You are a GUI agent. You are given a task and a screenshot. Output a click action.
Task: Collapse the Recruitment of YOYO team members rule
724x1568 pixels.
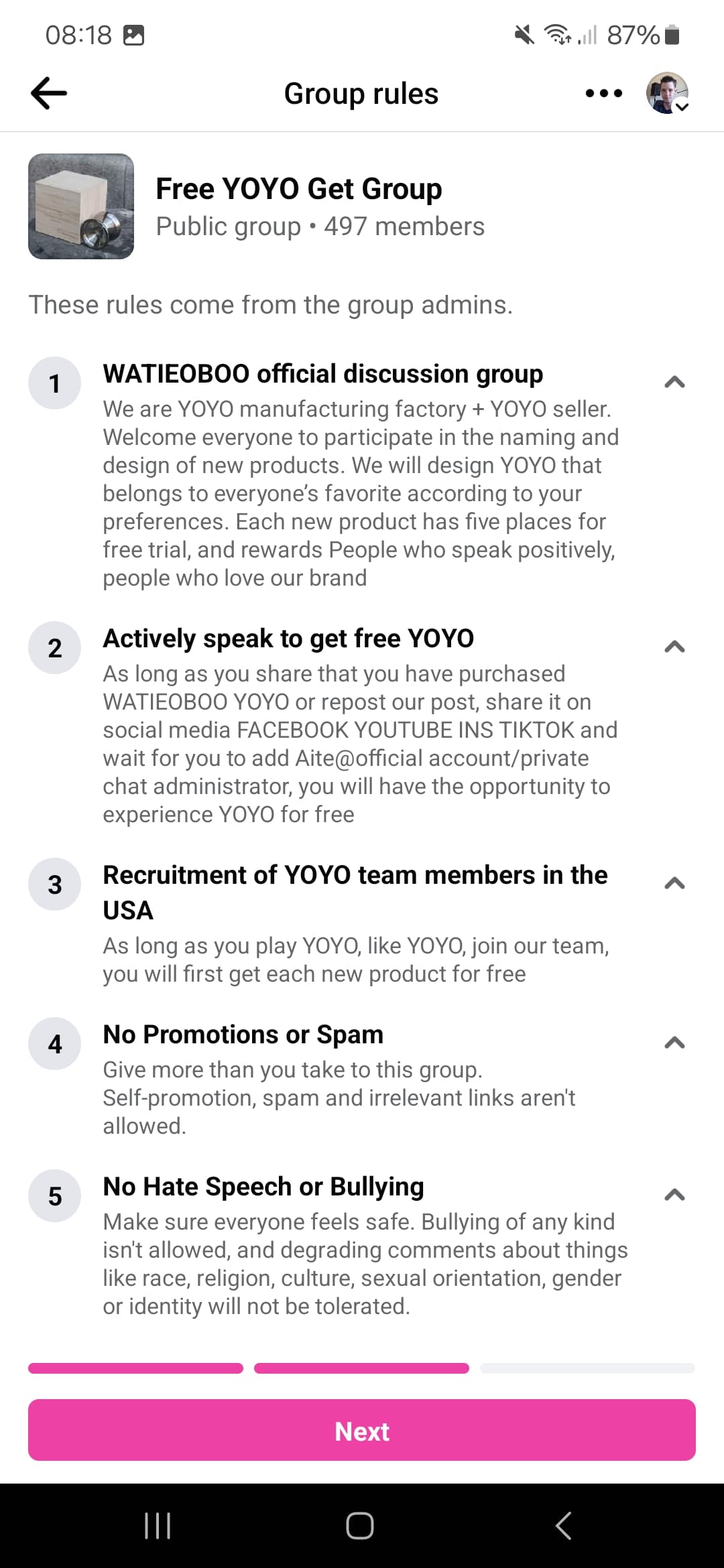pyautogui.click(x=674, y=883)
